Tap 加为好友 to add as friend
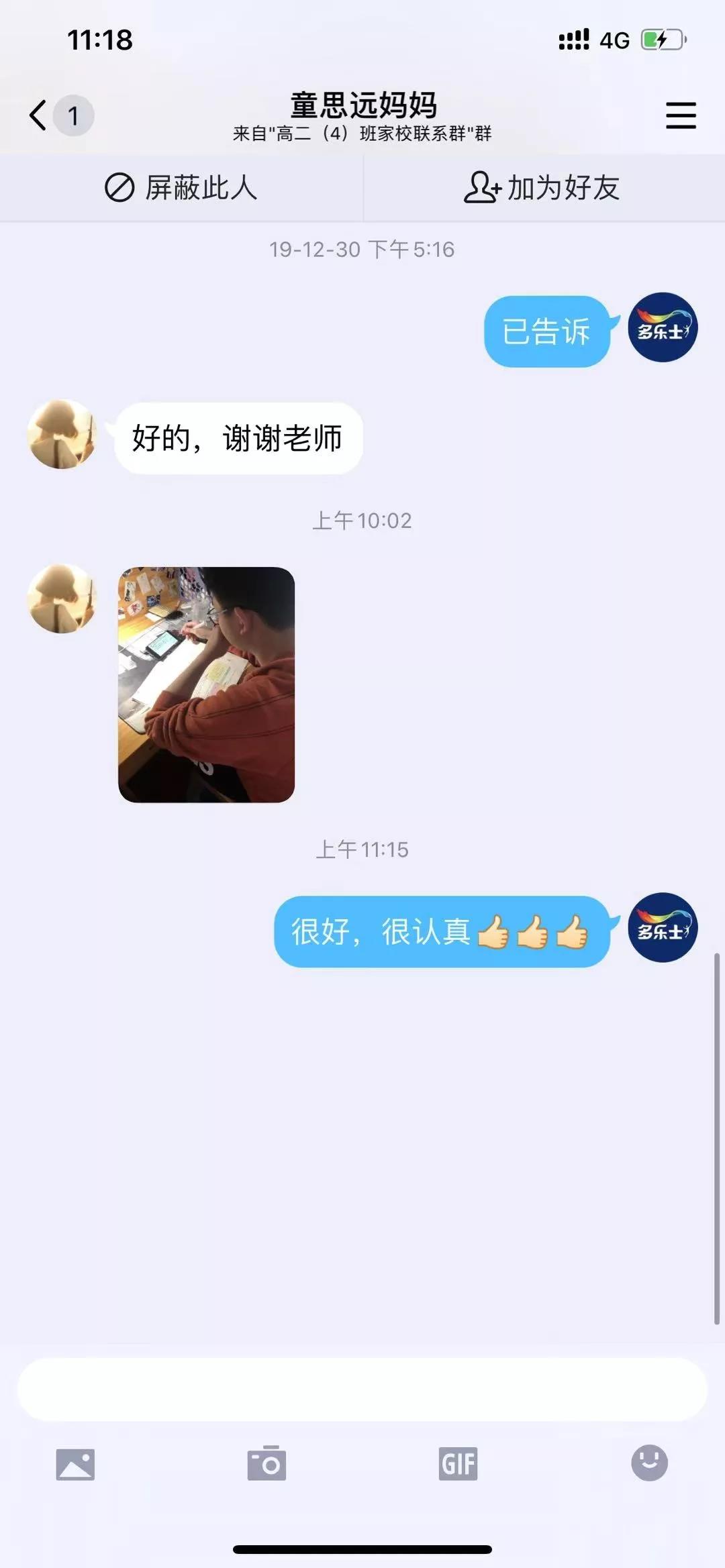Screen dimensions: 725x1568 [x=542, y=188]
